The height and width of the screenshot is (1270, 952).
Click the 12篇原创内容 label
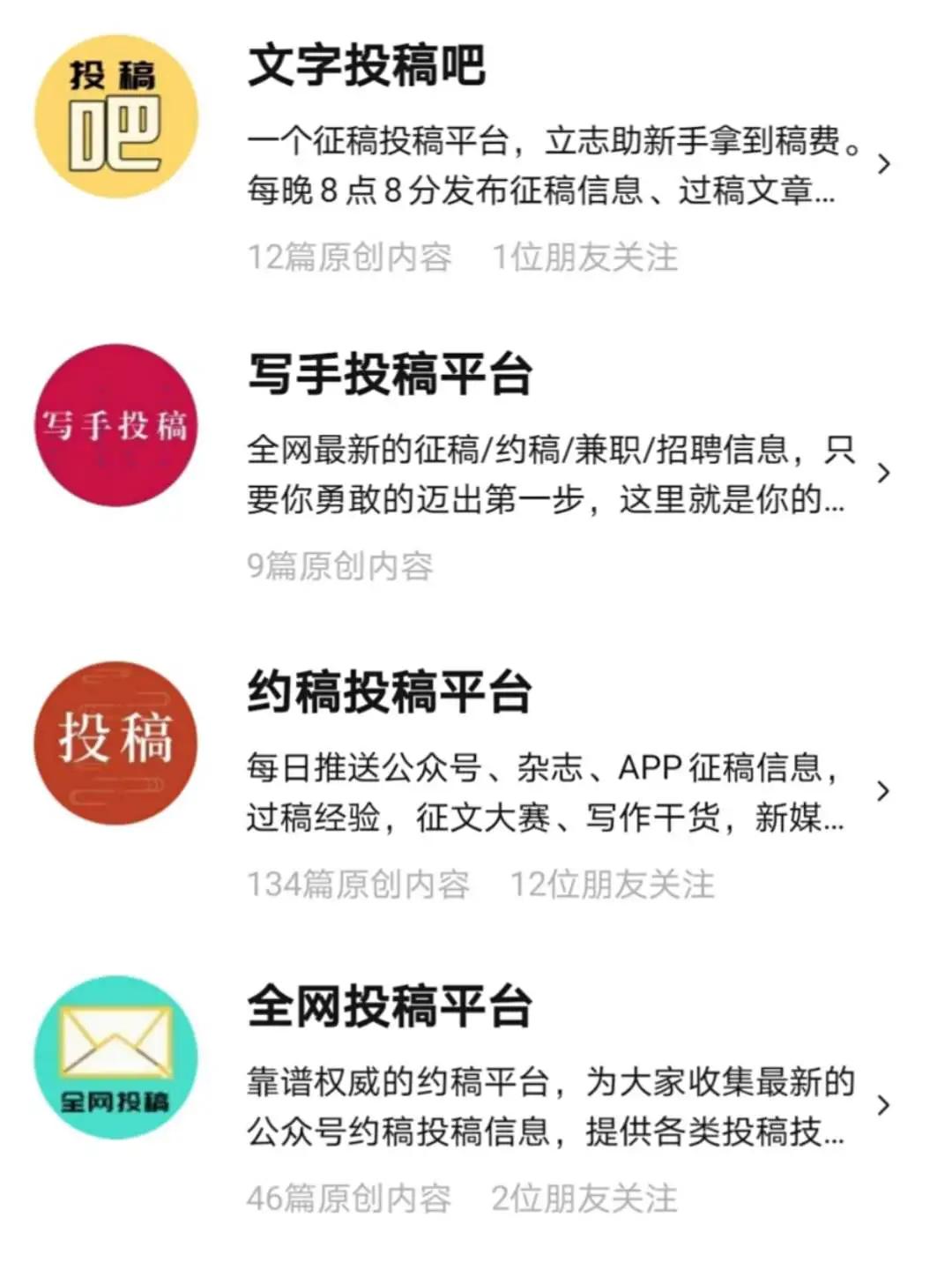pyautogui.click(x=348, y=256)
